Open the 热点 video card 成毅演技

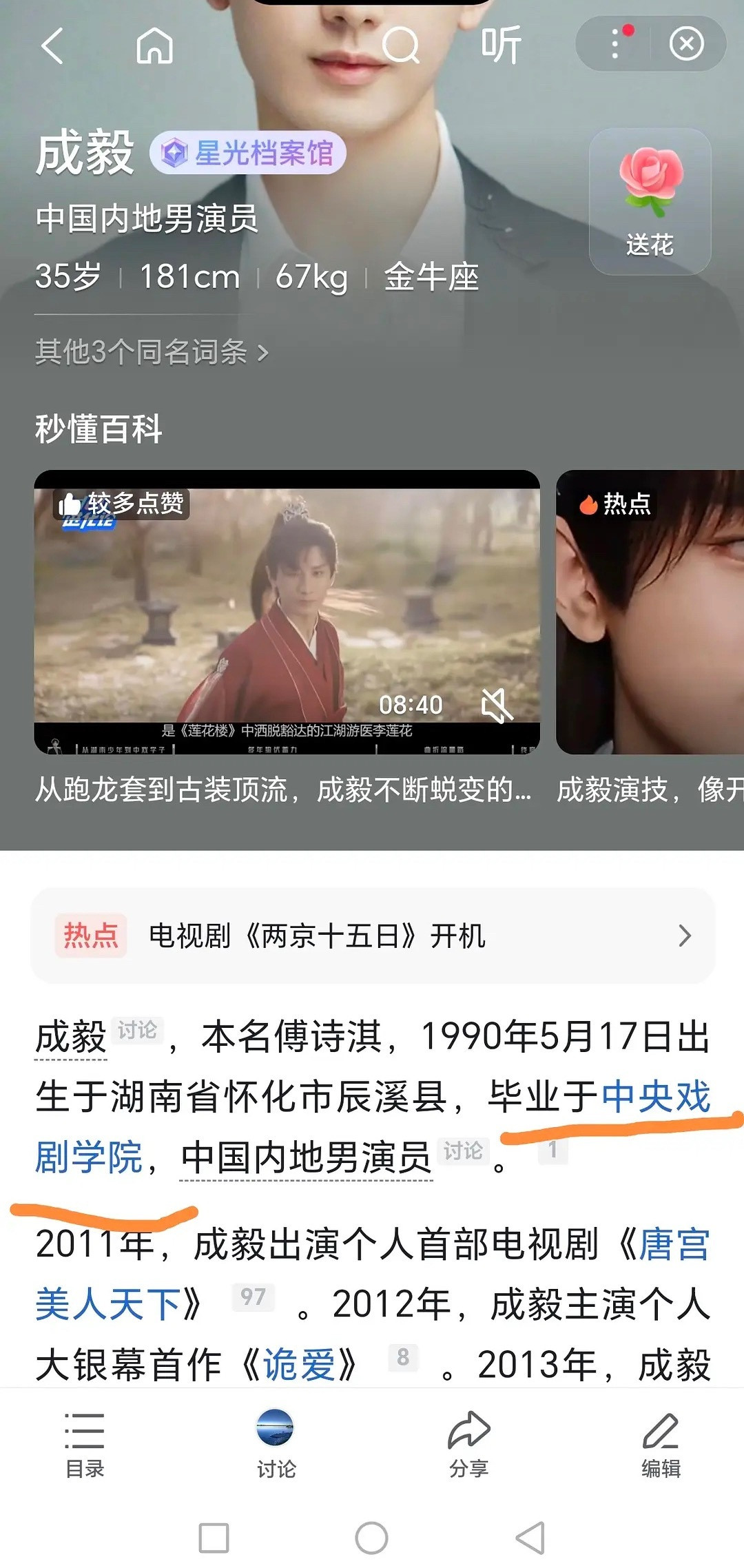coord(650,612)
